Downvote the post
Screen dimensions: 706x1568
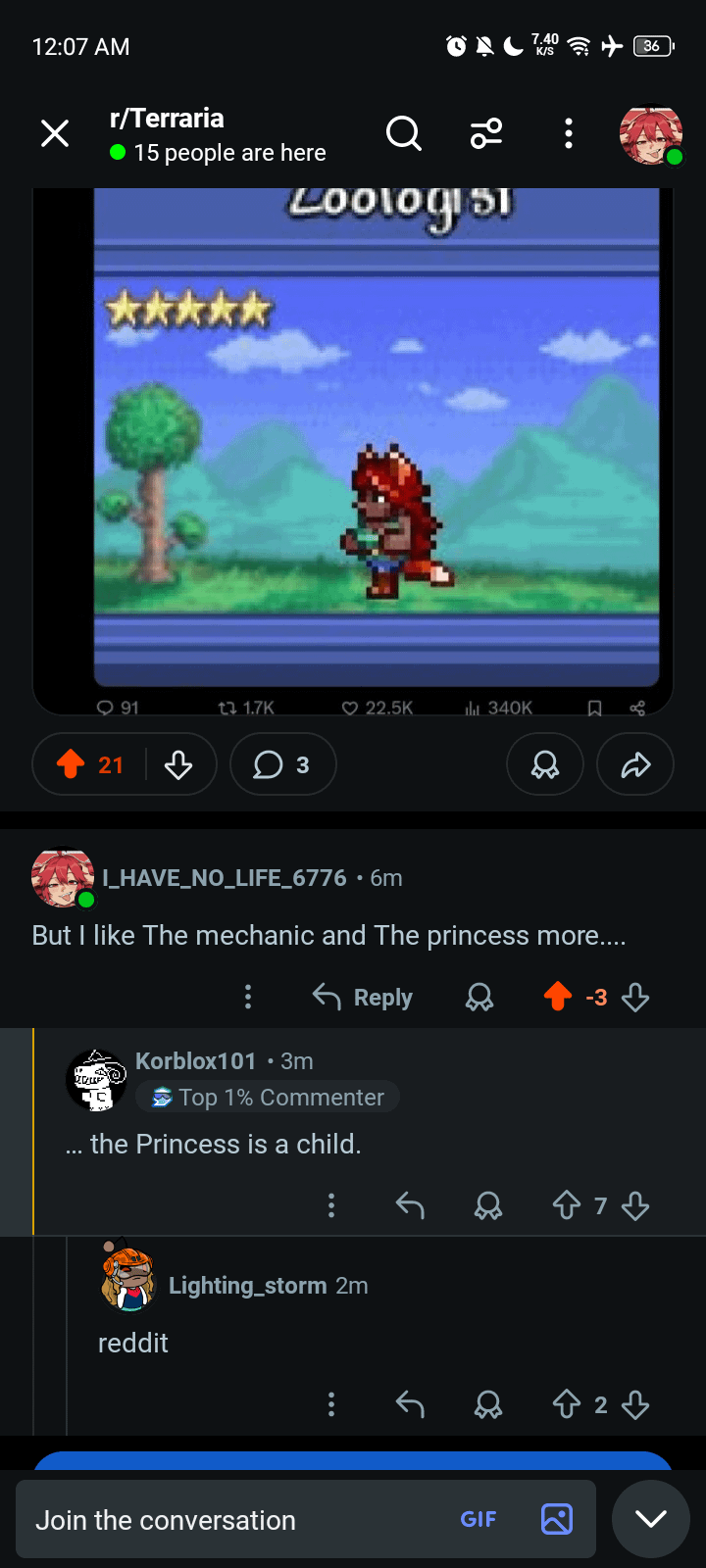point(178,764)
